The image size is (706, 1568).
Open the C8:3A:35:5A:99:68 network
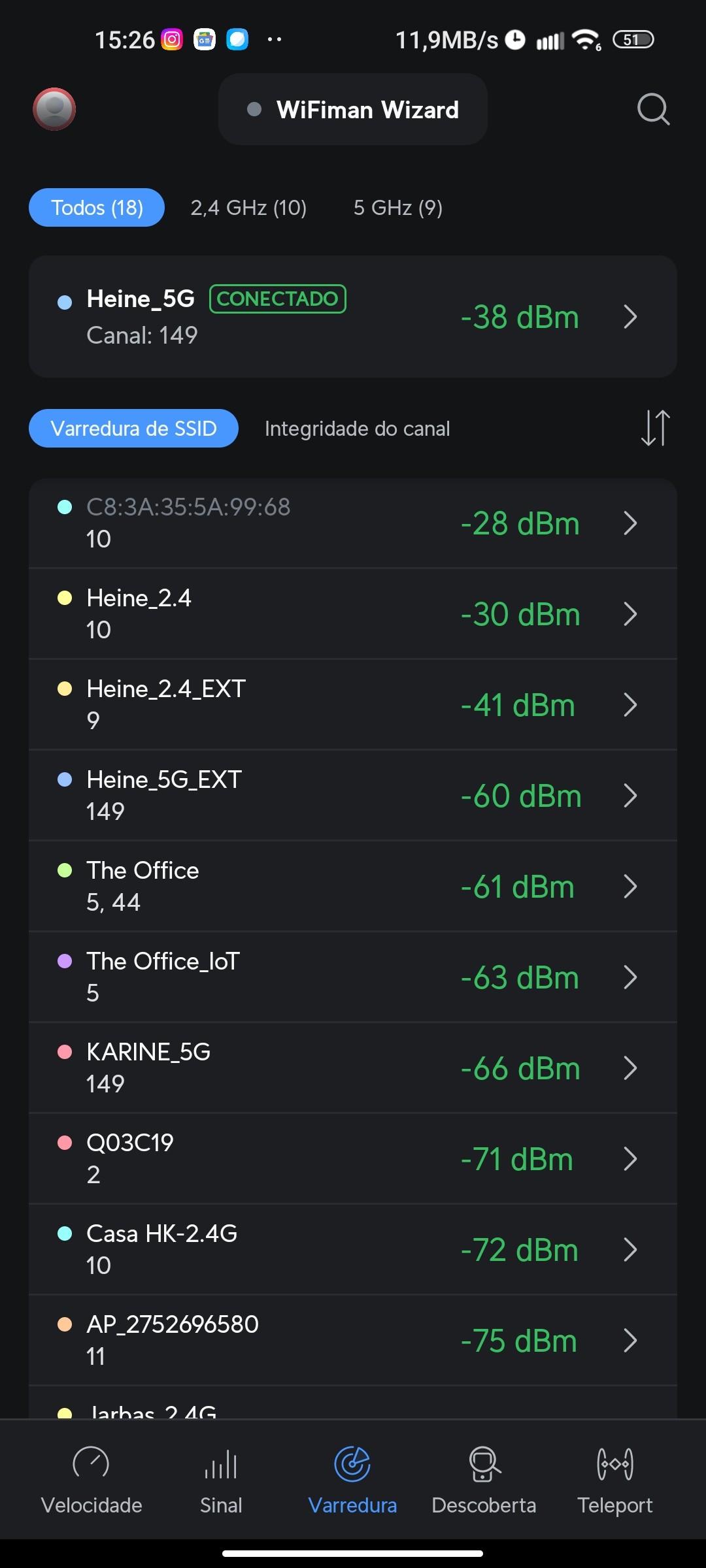click(353, 523)
